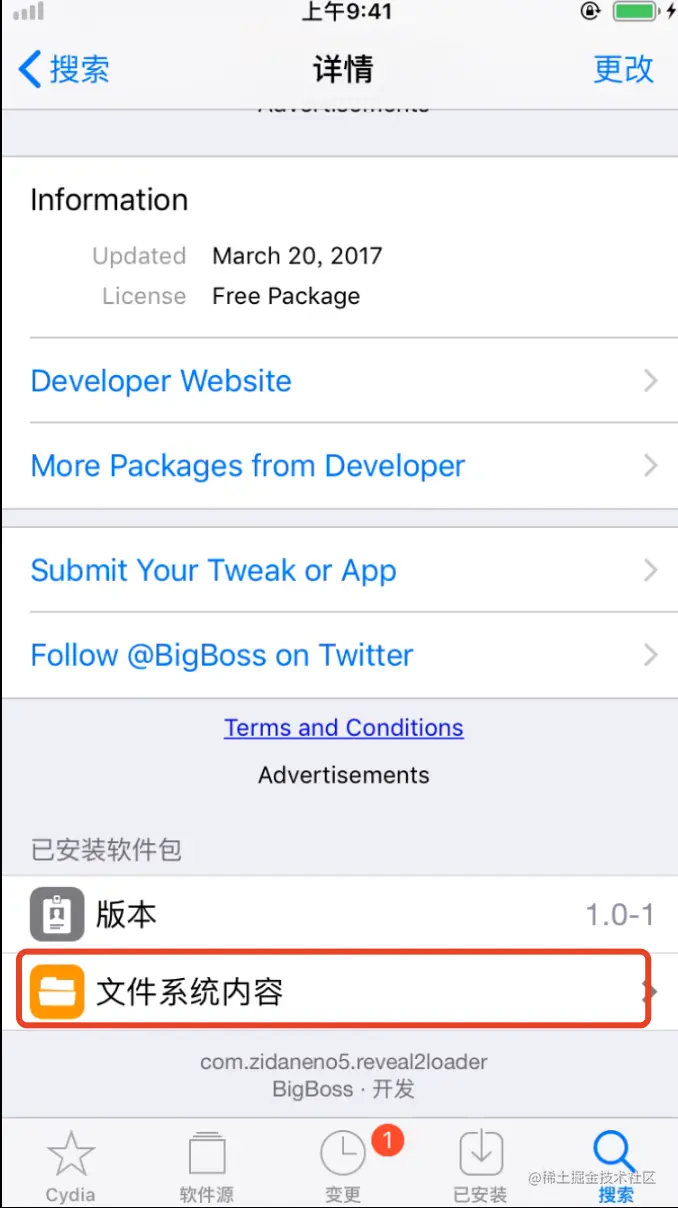Switch to the 已安装 tab
This screenshot has height=1208, width=678.
pos(480,1166)
